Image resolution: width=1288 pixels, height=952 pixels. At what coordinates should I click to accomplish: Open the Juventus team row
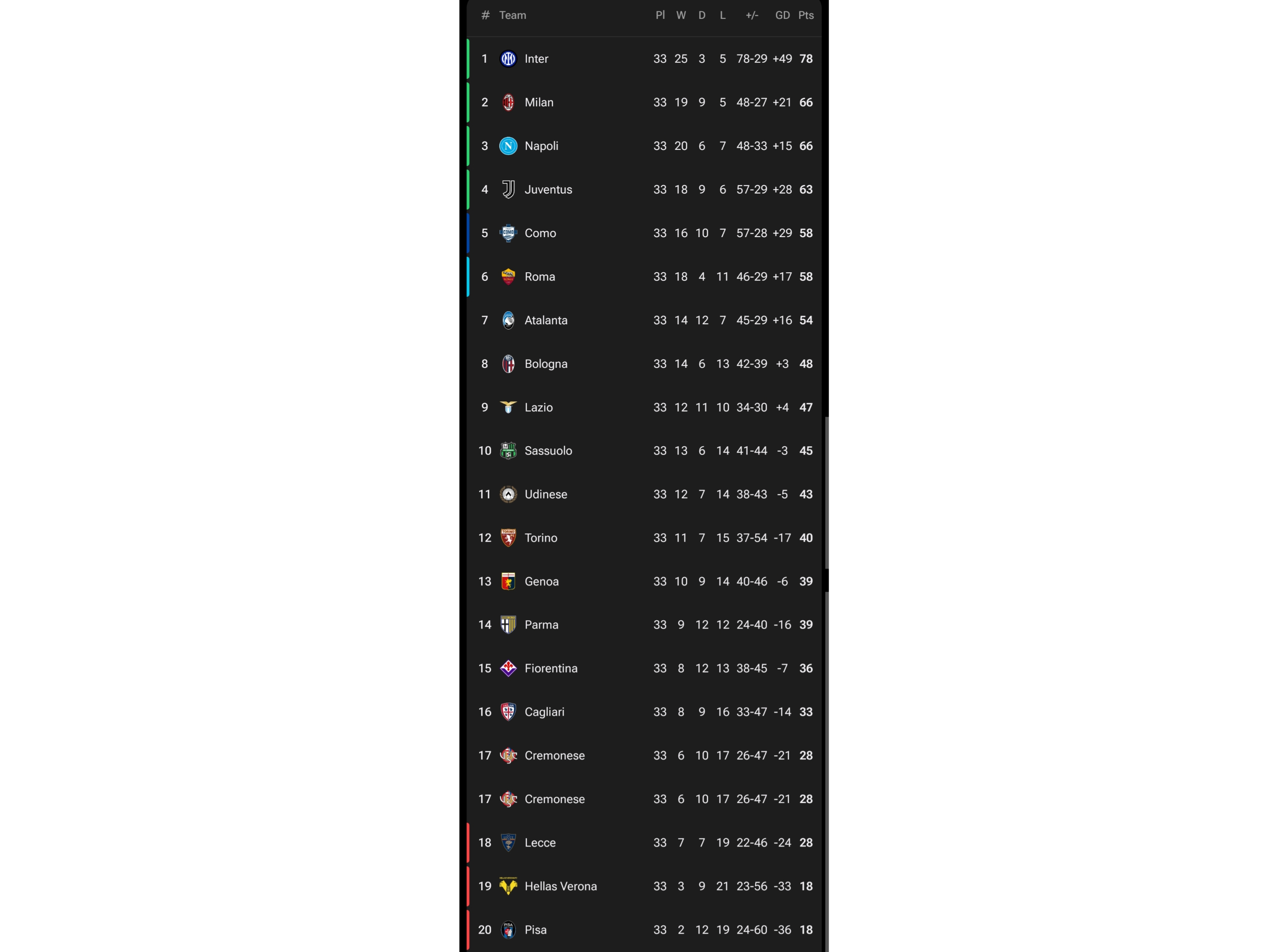pyautogui.click(x=547, y=190)
